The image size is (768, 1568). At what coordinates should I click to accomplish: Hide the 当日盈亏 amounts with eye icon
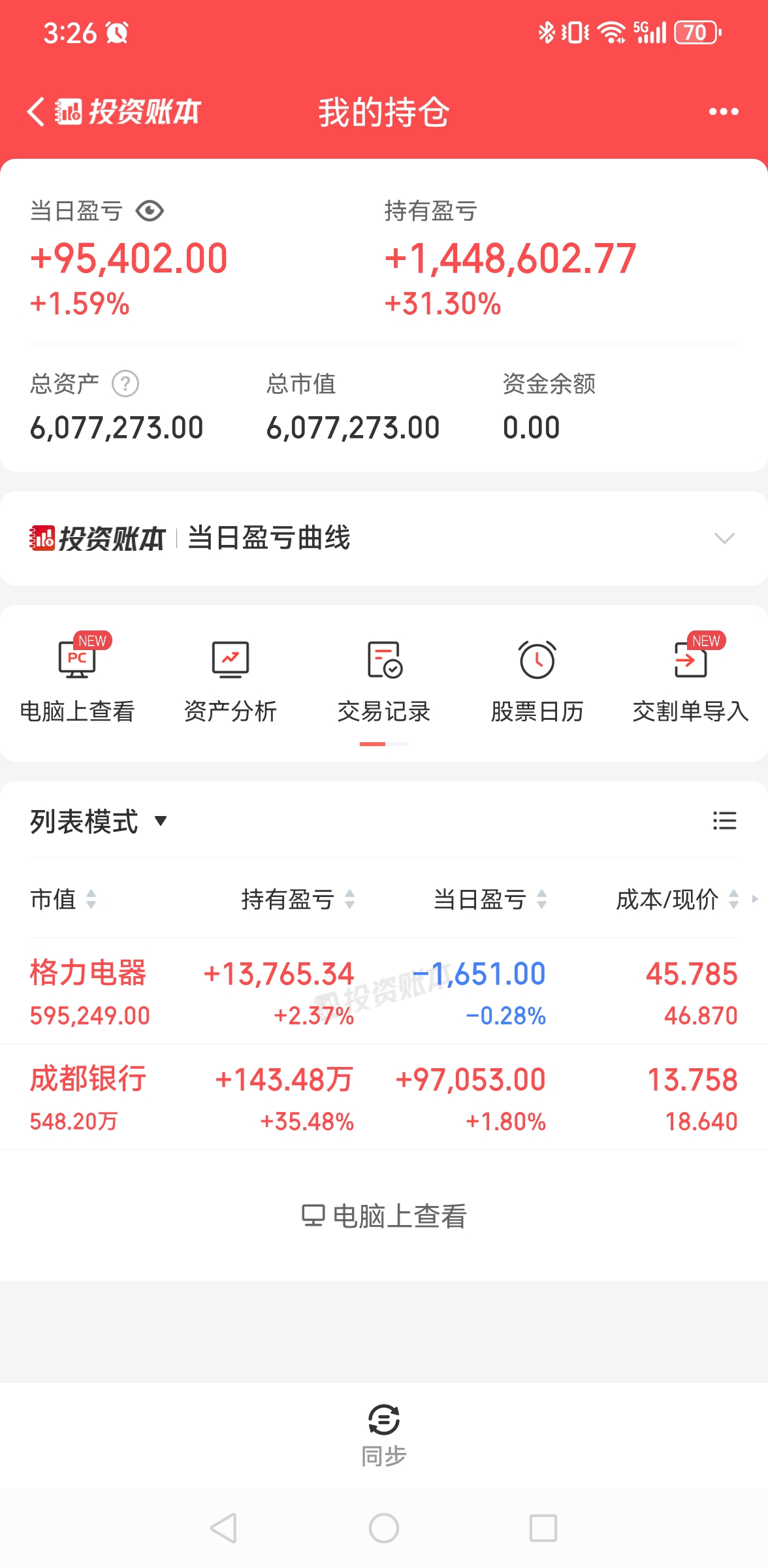pos(150,211)
